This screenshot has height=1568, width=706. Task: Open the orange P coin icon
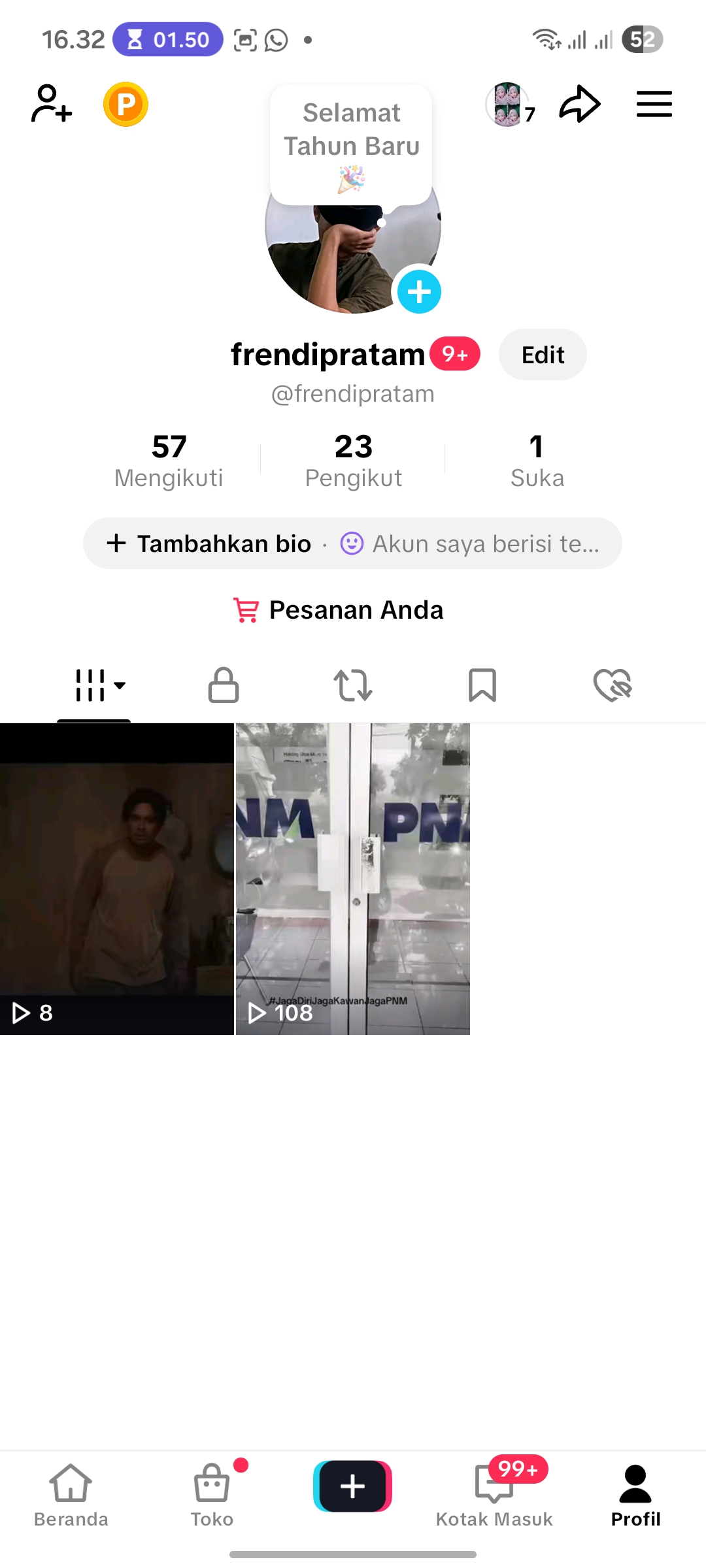[126, 104]
